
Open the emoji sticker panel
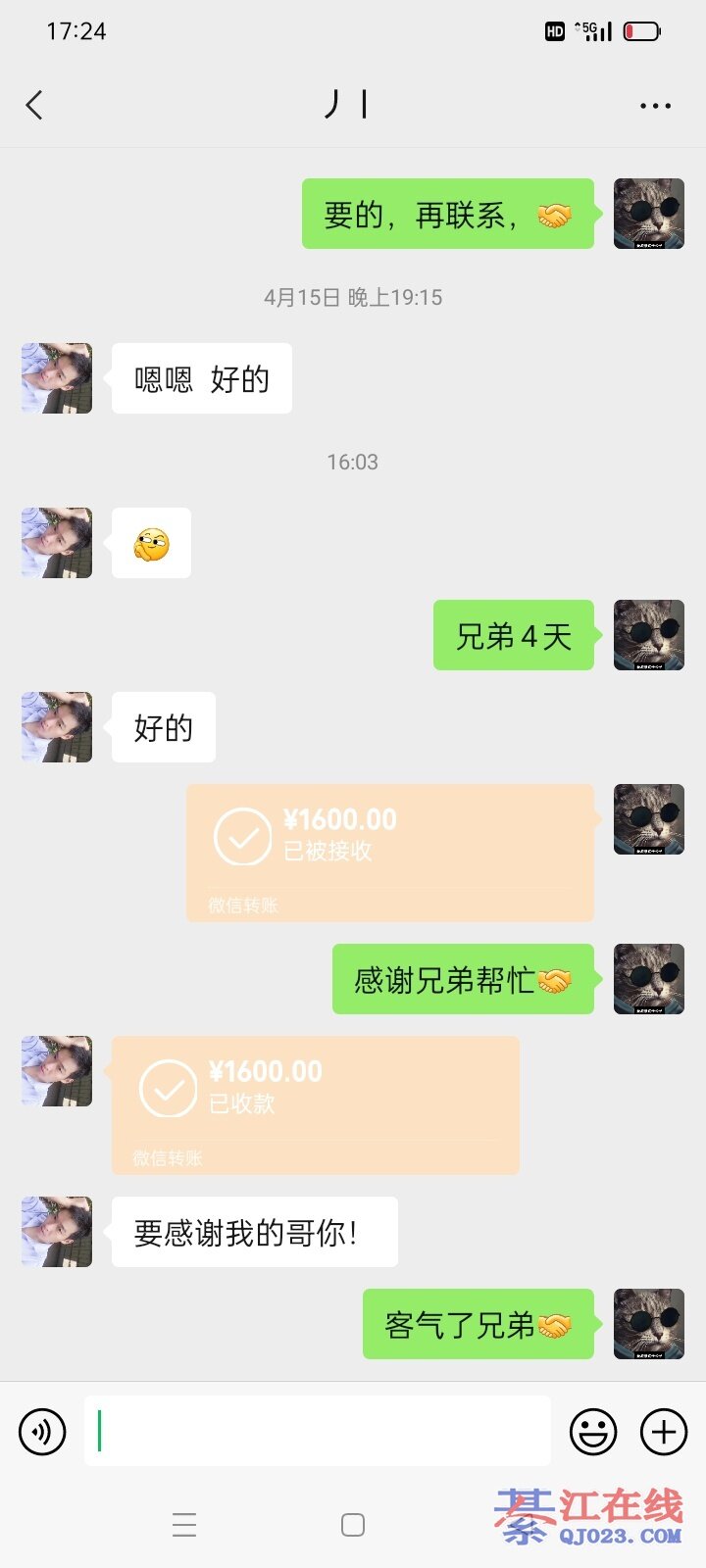tap(593, 1432)
